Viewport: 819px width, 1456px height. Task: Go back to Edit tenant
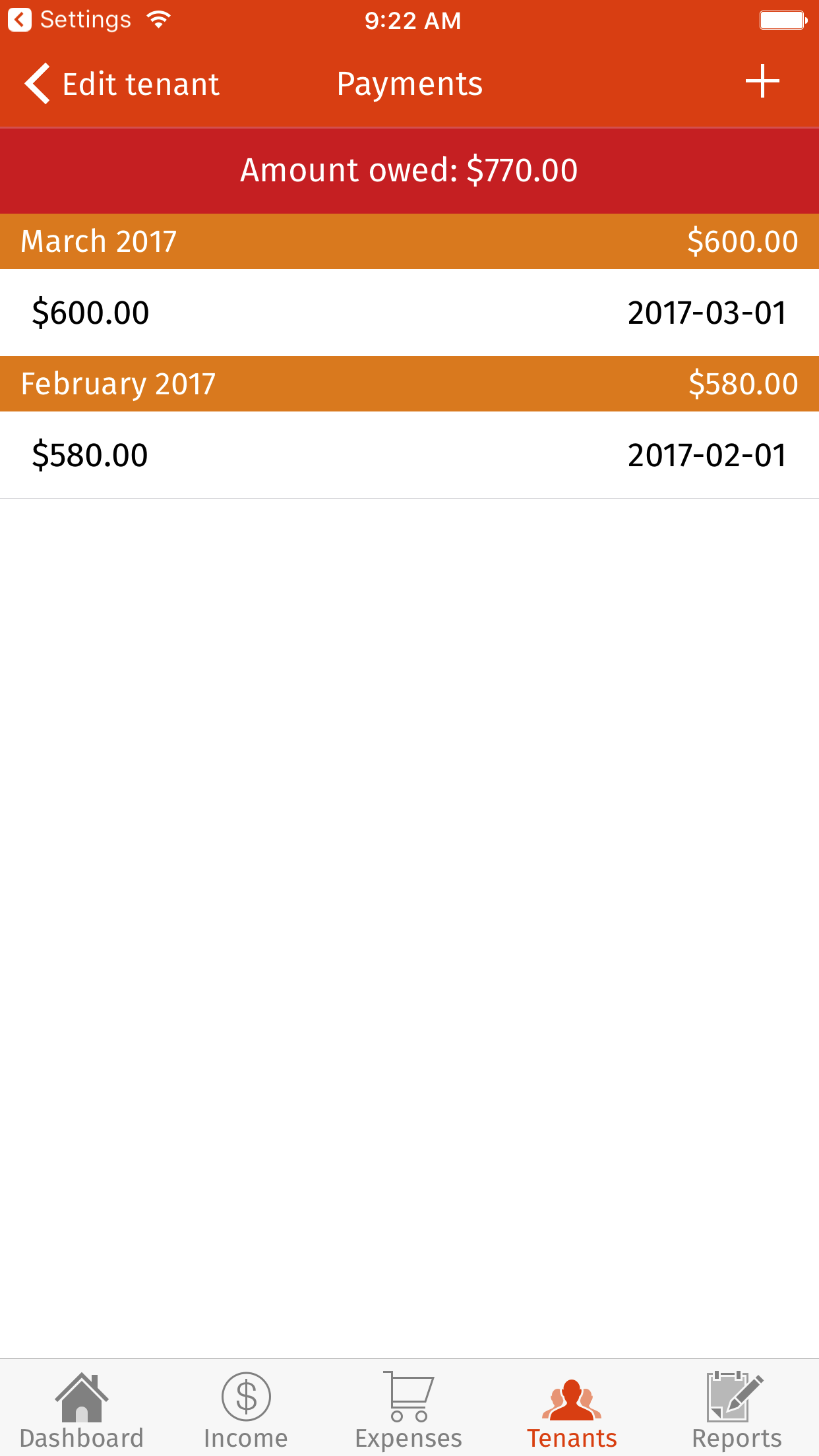(123, 84)
